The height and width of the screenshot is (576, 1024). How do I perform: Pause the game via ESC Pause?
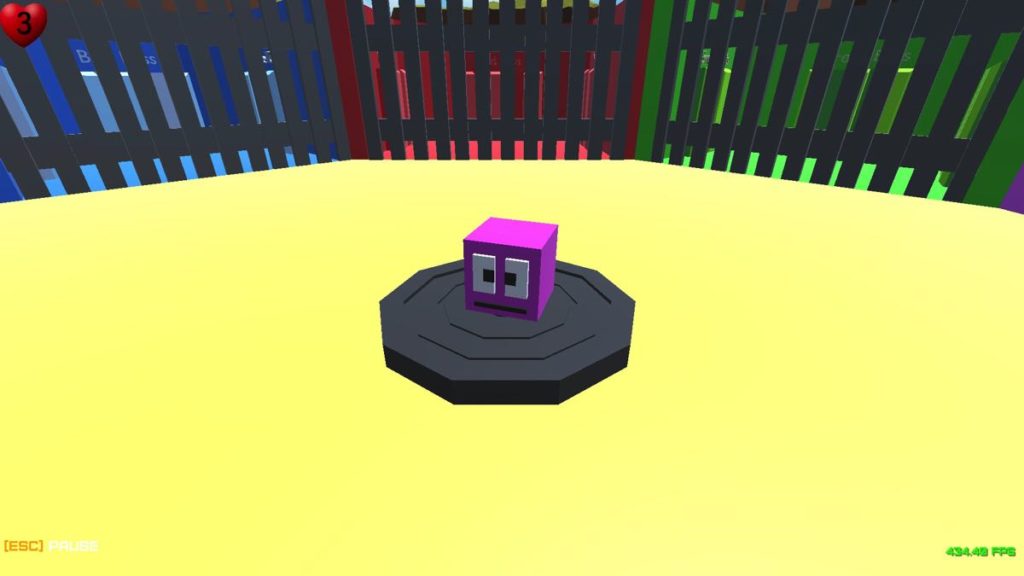coord(51,546)
